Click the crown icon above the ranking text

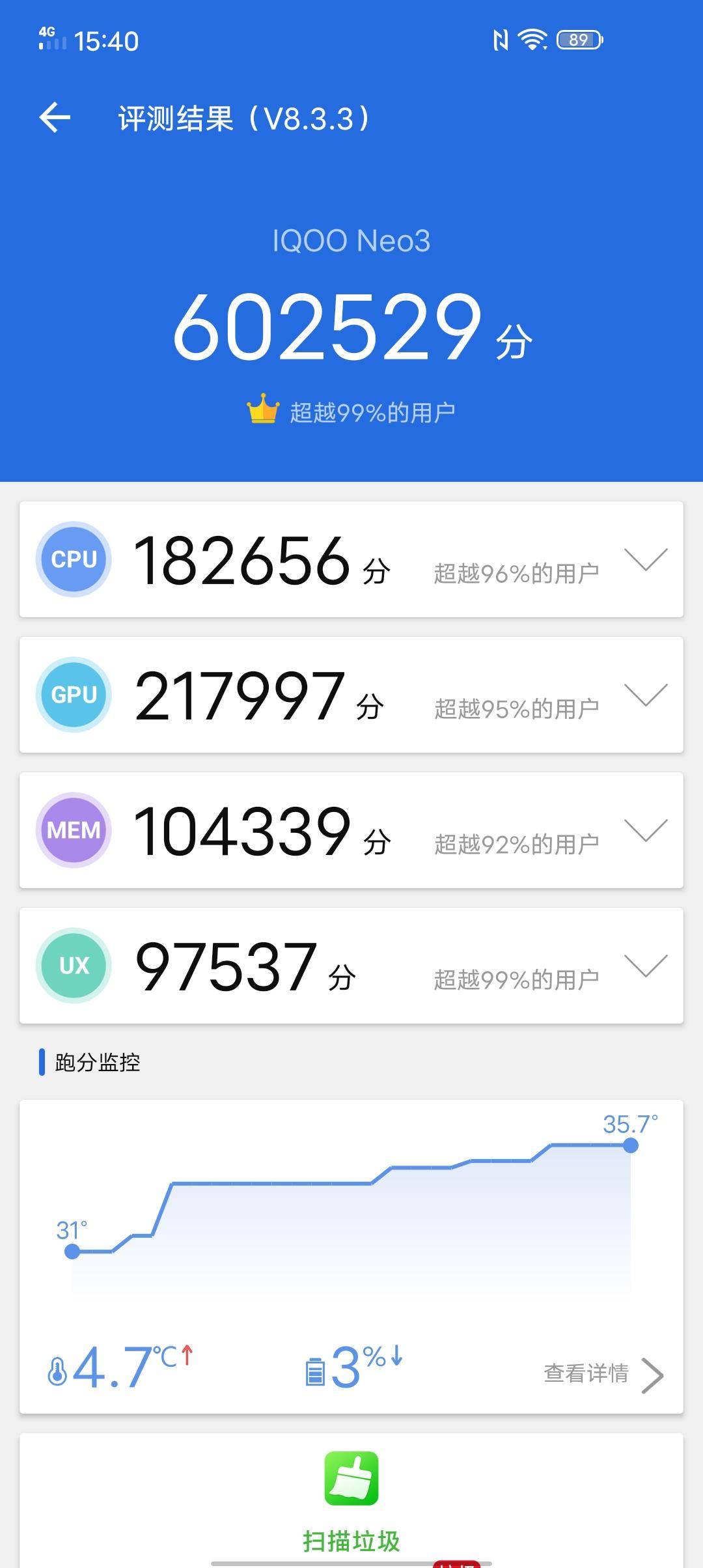click(x=263, y=409)
